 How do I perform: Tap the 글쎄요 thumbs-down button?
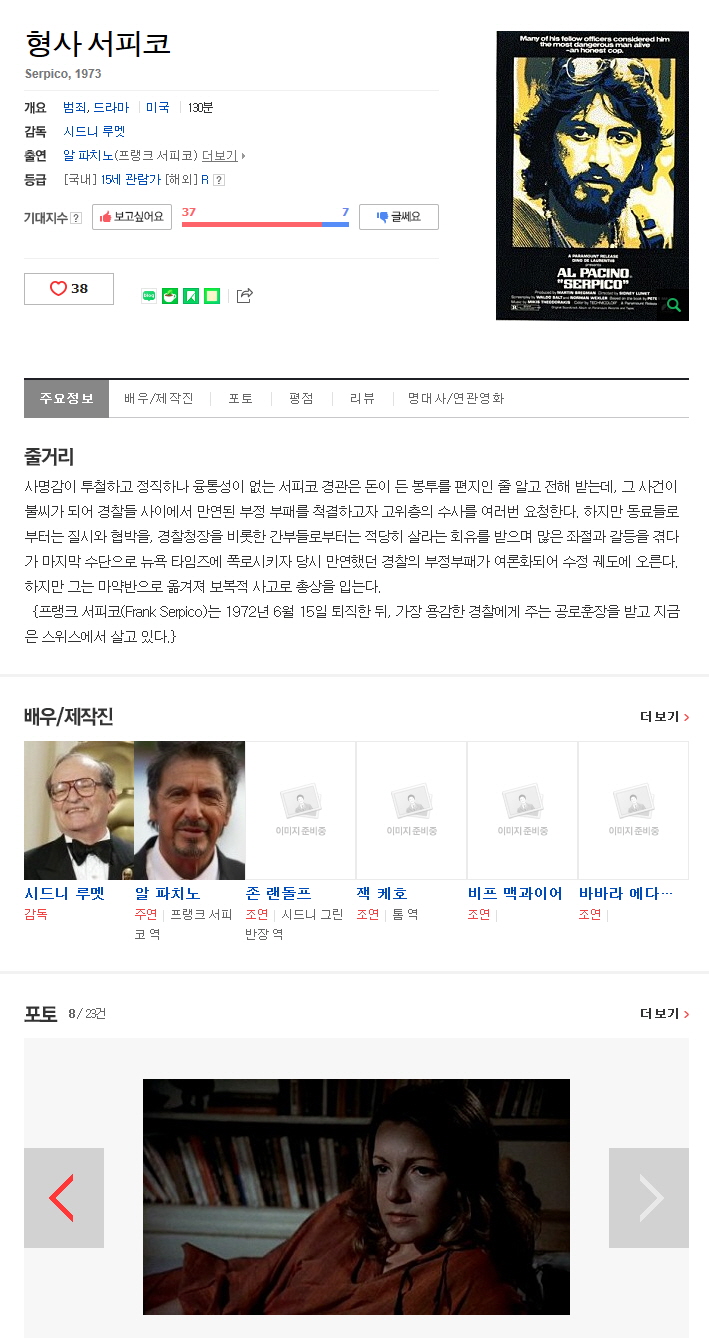(x=398, y=217)
